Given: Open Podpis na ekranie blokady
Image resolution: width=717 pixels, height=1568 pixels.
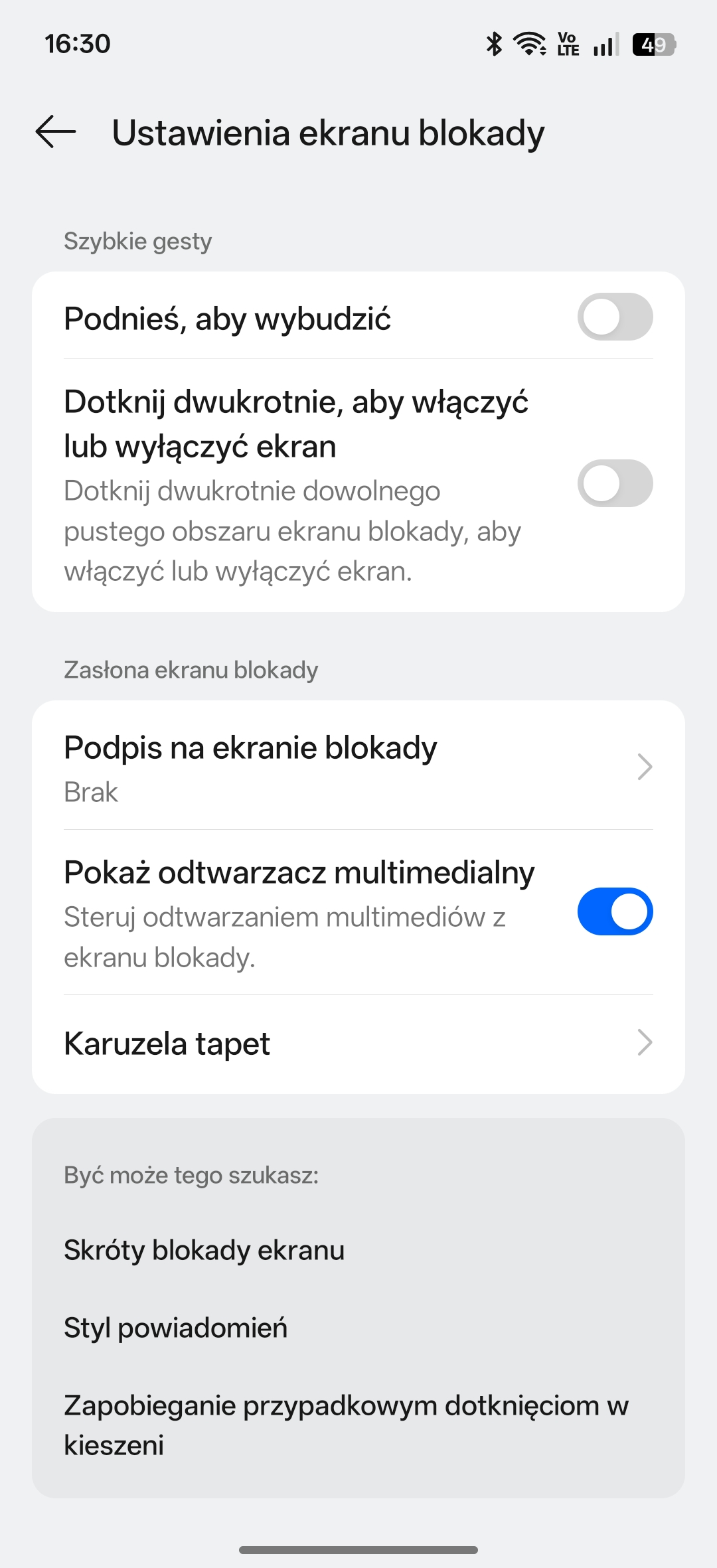Looking at the screenshot, I should (x=358, y=767).
